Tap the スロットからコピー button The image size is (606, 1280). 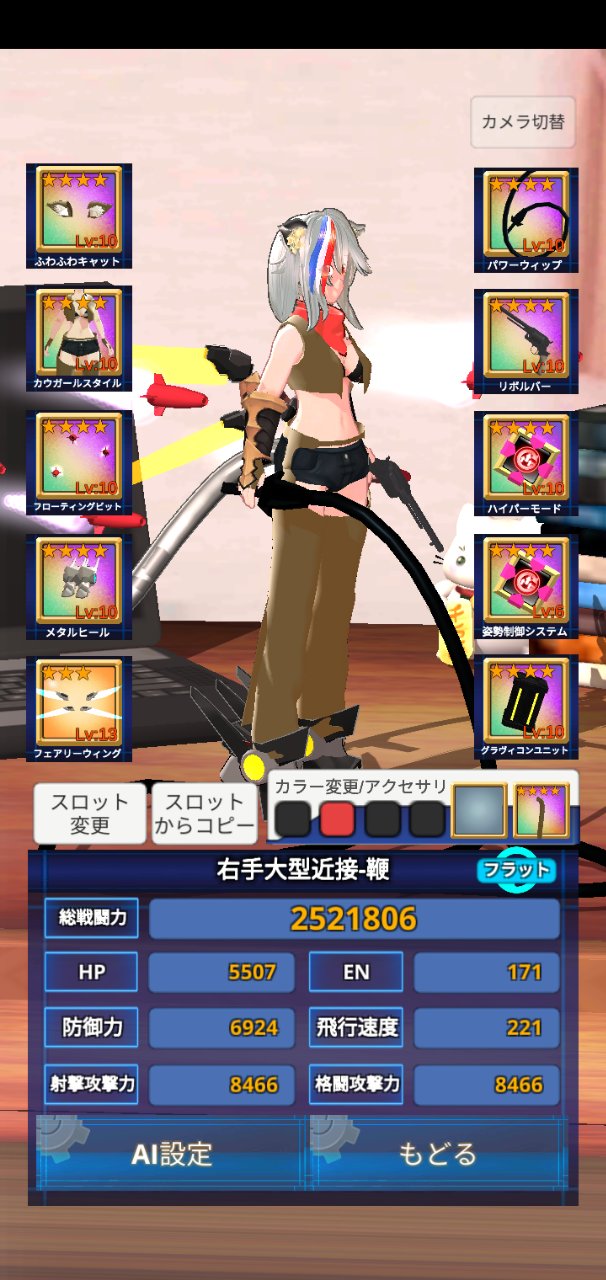coord(205,813)
